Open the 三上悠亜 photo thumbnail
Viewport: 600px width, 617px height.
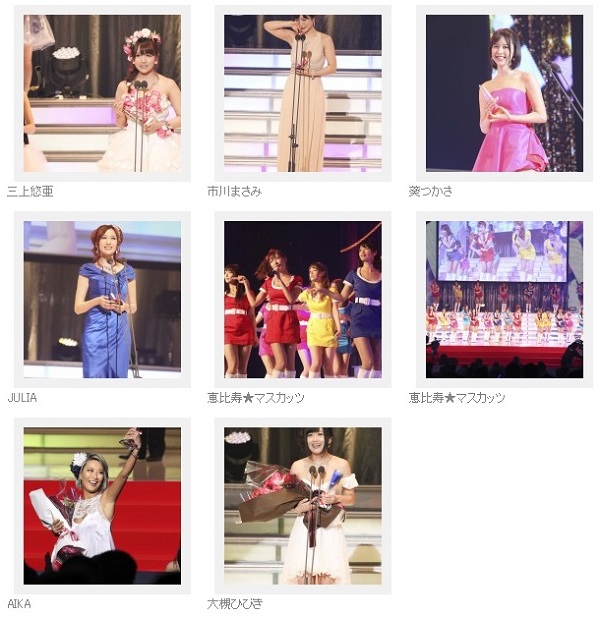coord(102,93)
